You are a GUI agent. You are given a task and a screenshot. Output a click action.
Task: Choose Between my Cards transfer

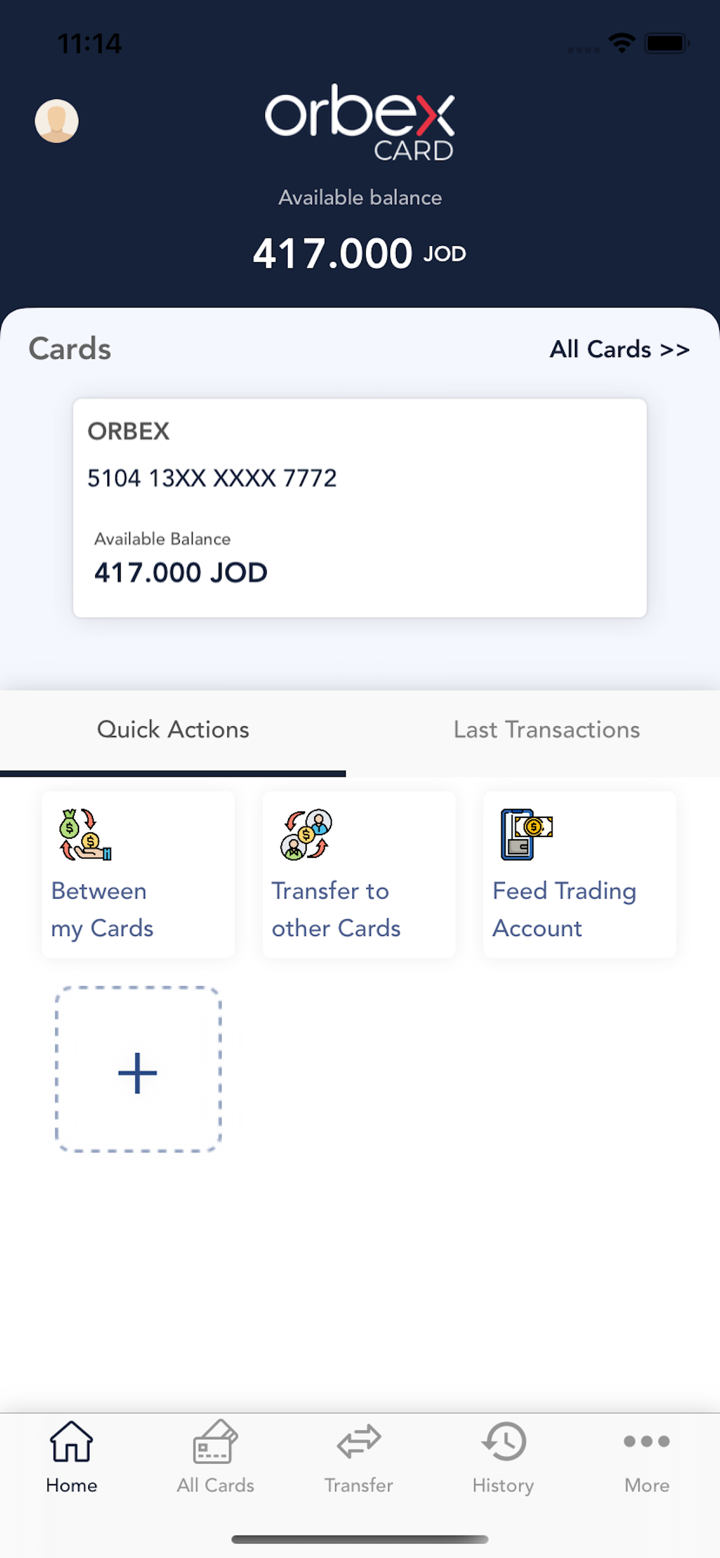pos(138,875)
